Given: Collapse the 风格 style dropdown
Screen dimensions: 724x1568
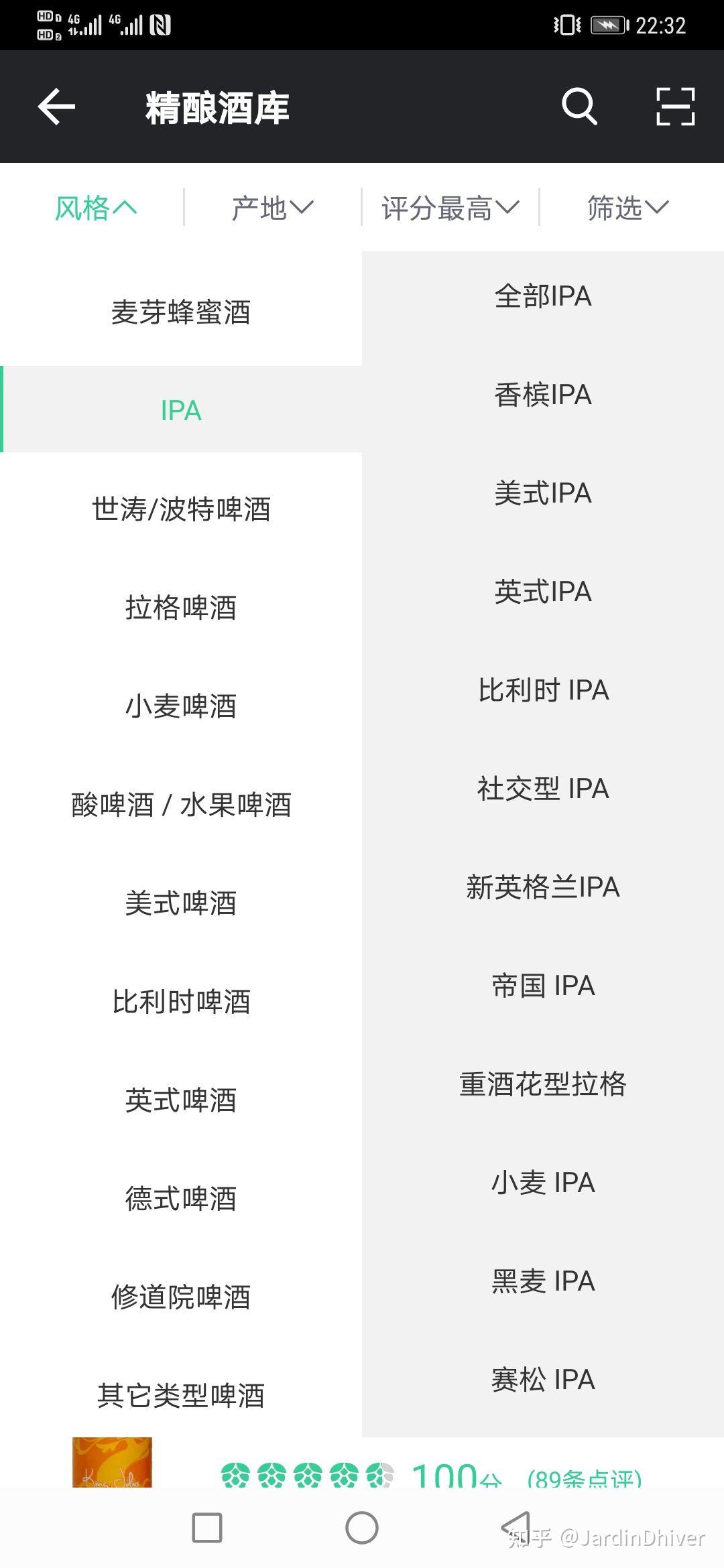Looking at the screenshot, I should click(x=96, y=208).
